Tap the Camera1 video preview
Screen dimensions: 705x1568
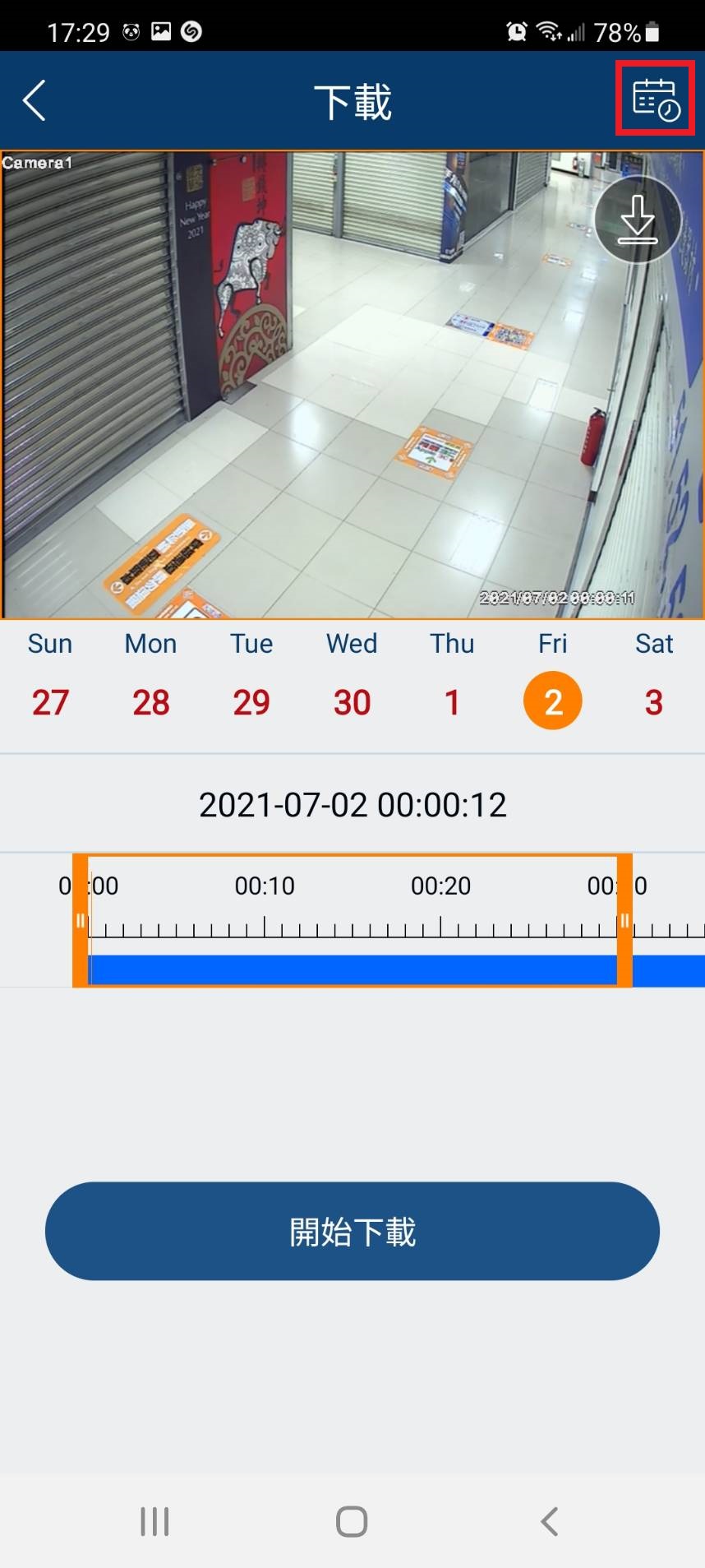pyautogui.click(x=352, y=385)
